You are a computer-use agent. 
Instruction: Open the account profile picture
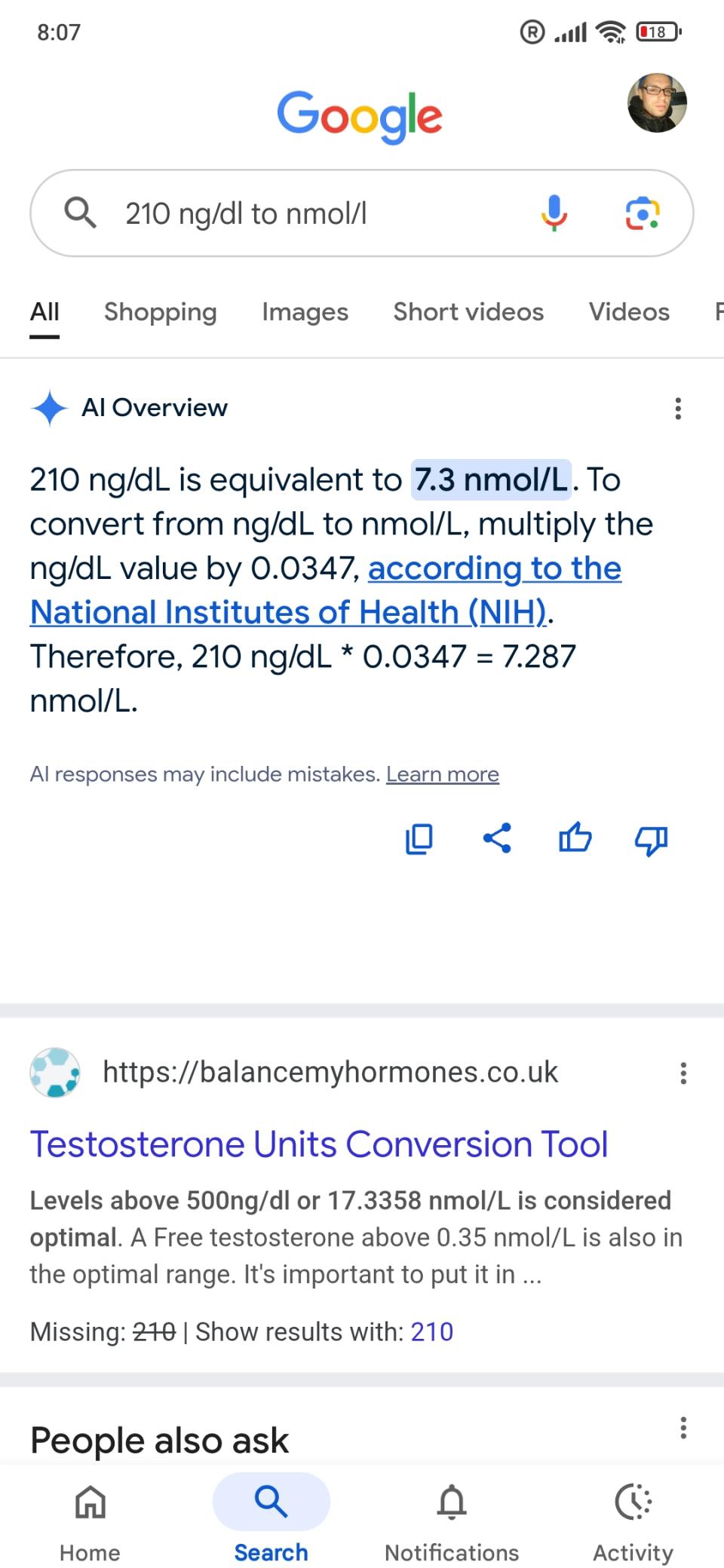point(657,103)
